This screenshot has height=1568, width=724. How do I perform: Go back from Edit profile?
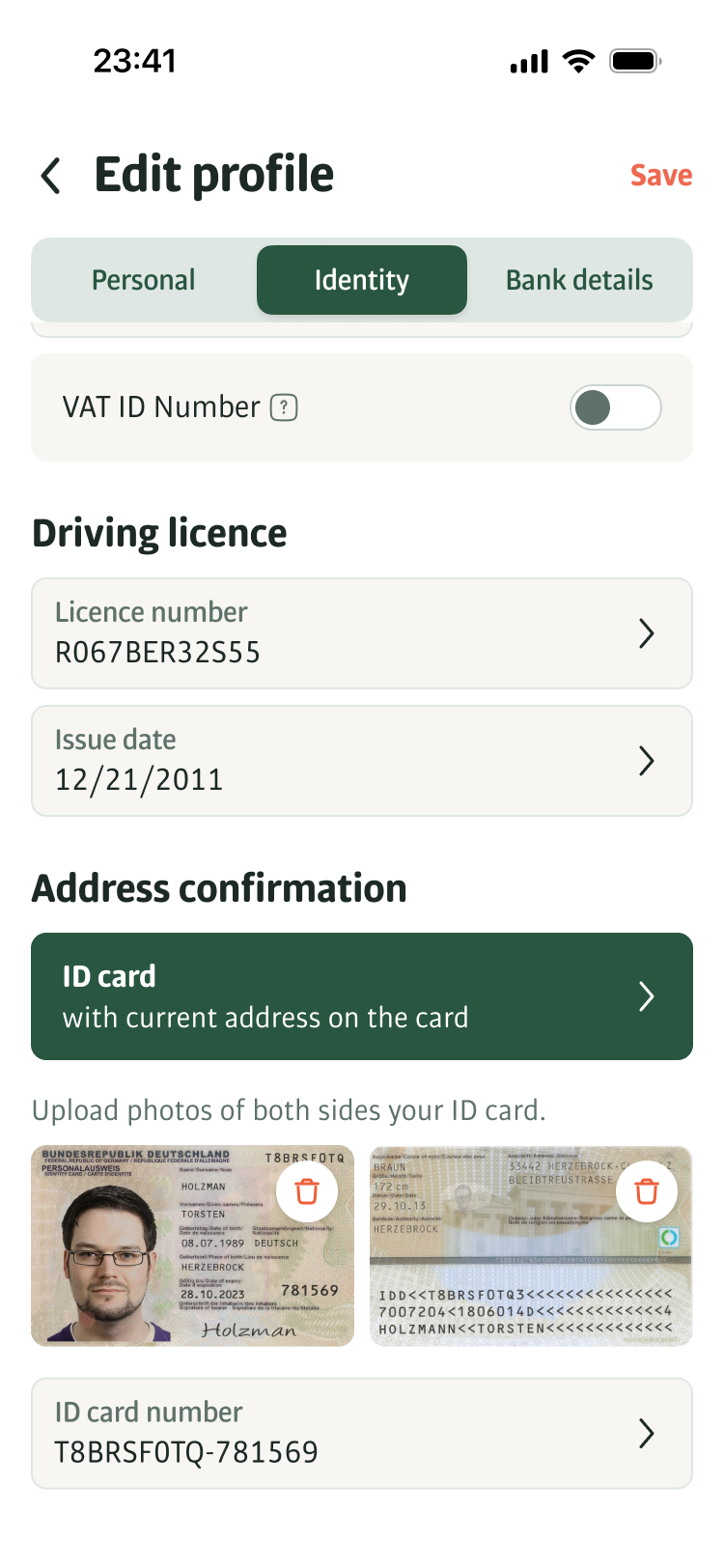(51, 176)
